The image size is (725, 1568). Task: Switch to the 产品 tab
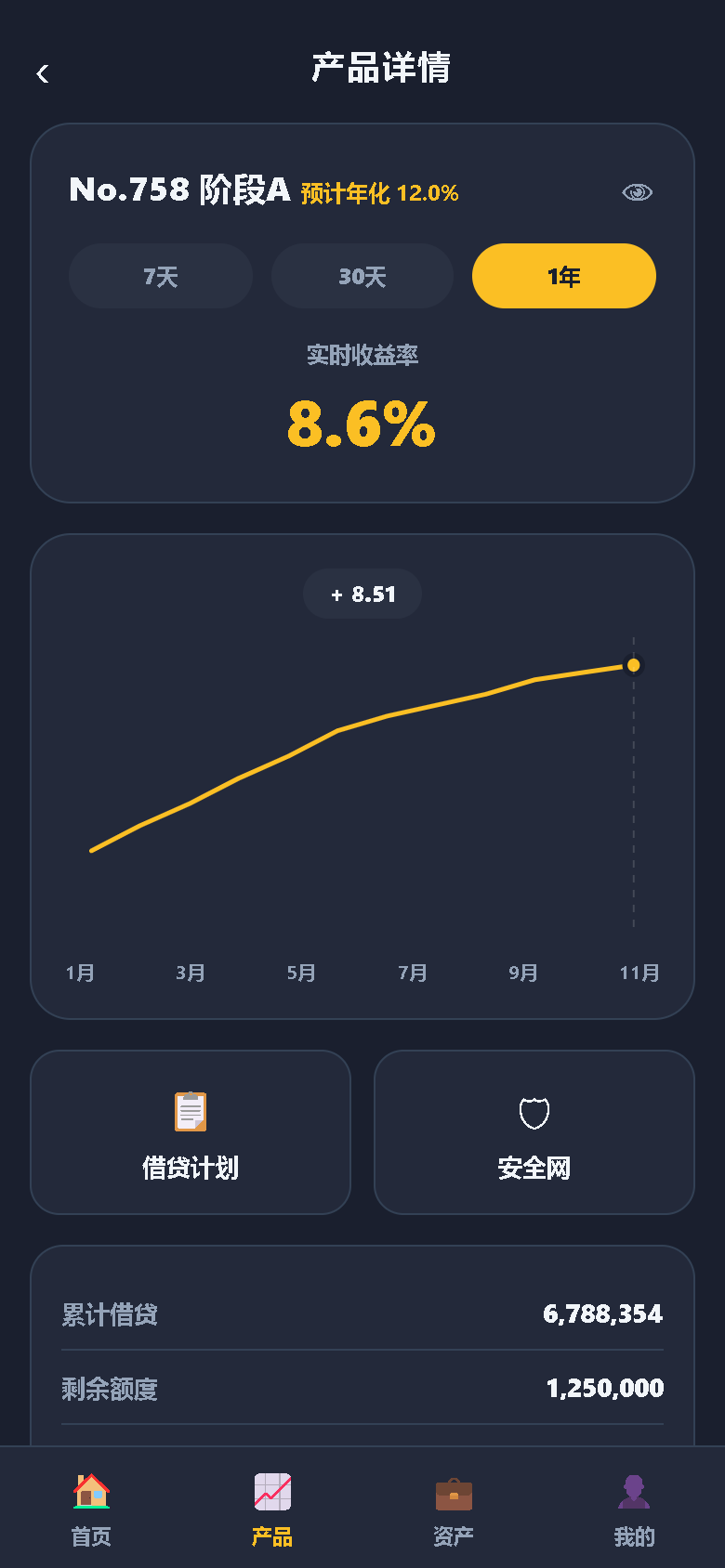point(272,1509)
